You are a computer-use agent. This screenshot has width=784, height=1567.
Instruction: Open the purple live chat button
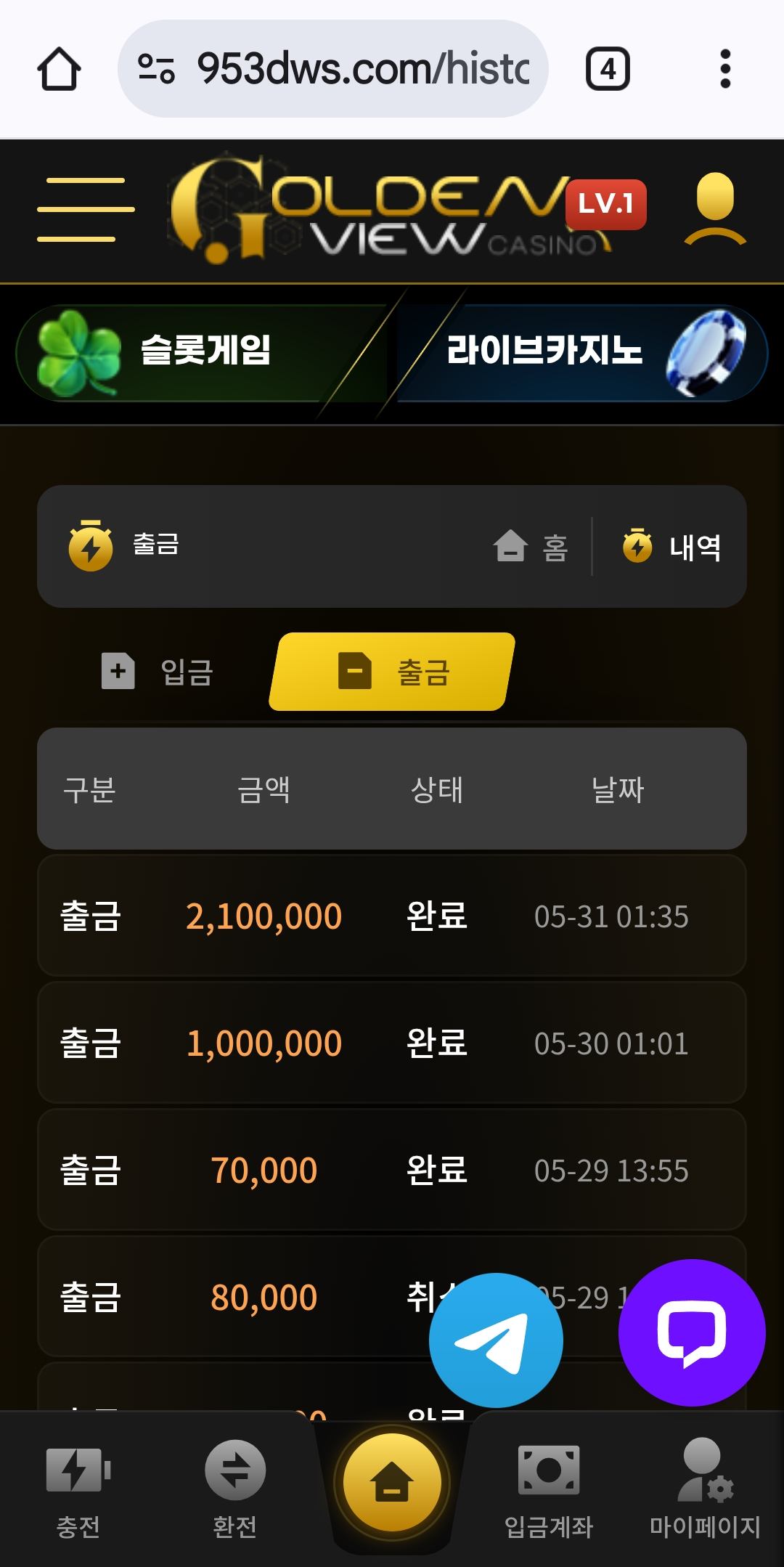(691, 1332)
